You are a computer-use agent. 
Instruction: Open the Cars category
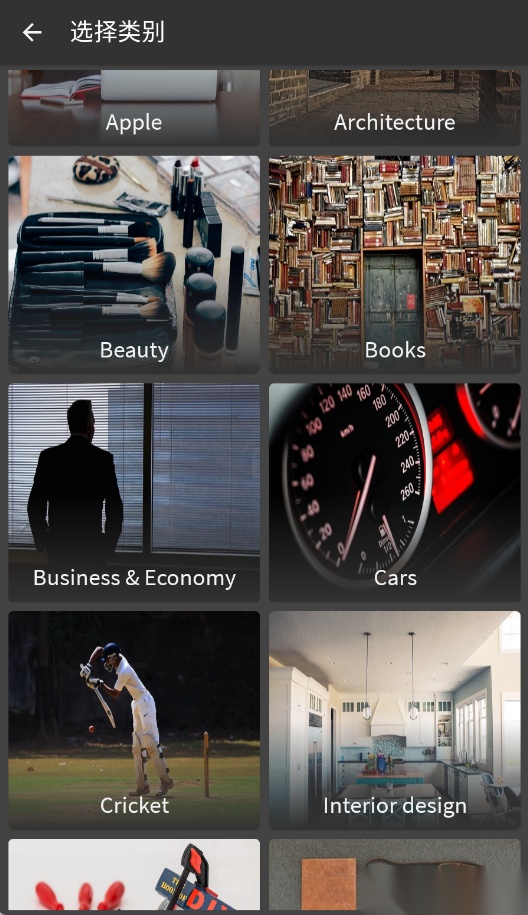(394, 492)
